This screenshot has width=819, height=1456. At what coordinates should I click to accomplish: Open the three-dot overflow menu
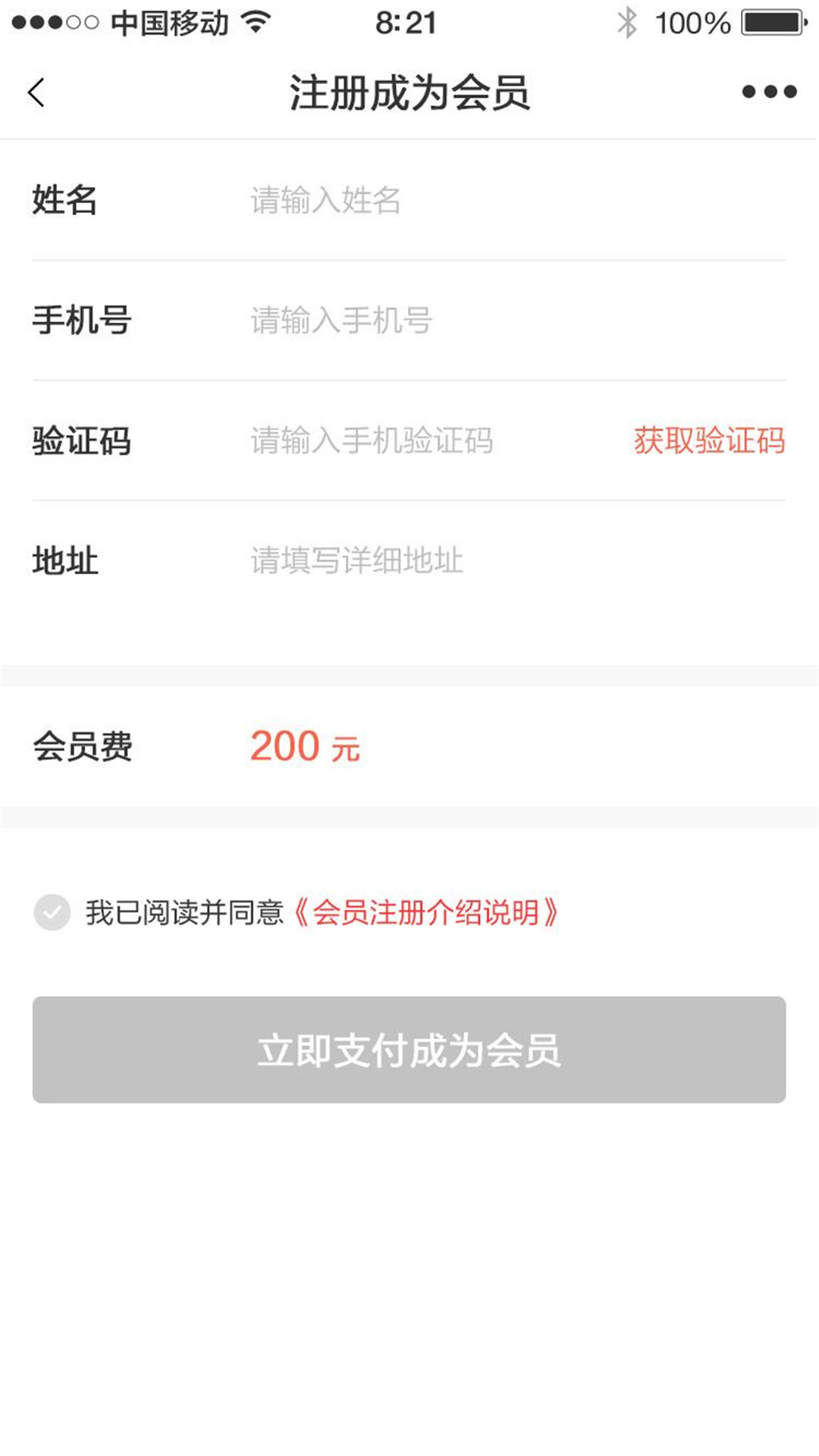pos(769,92)
